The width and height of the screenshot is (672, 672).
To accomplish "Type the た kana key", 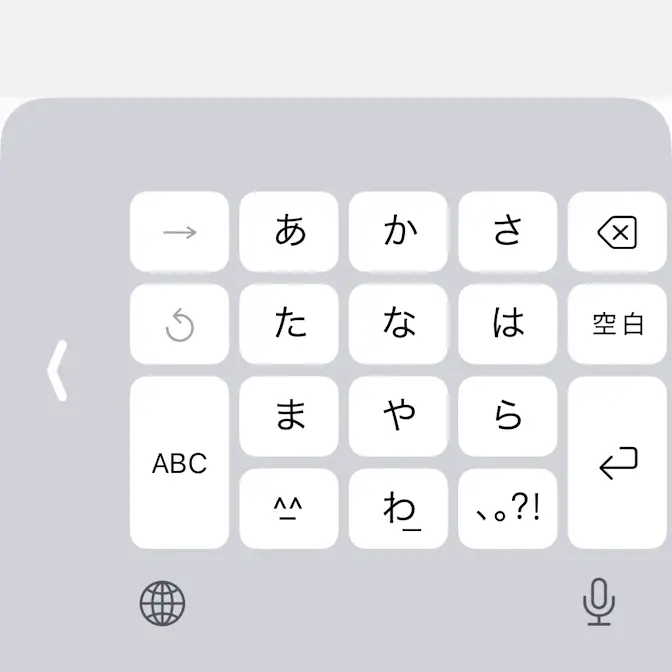I will 289,324.
